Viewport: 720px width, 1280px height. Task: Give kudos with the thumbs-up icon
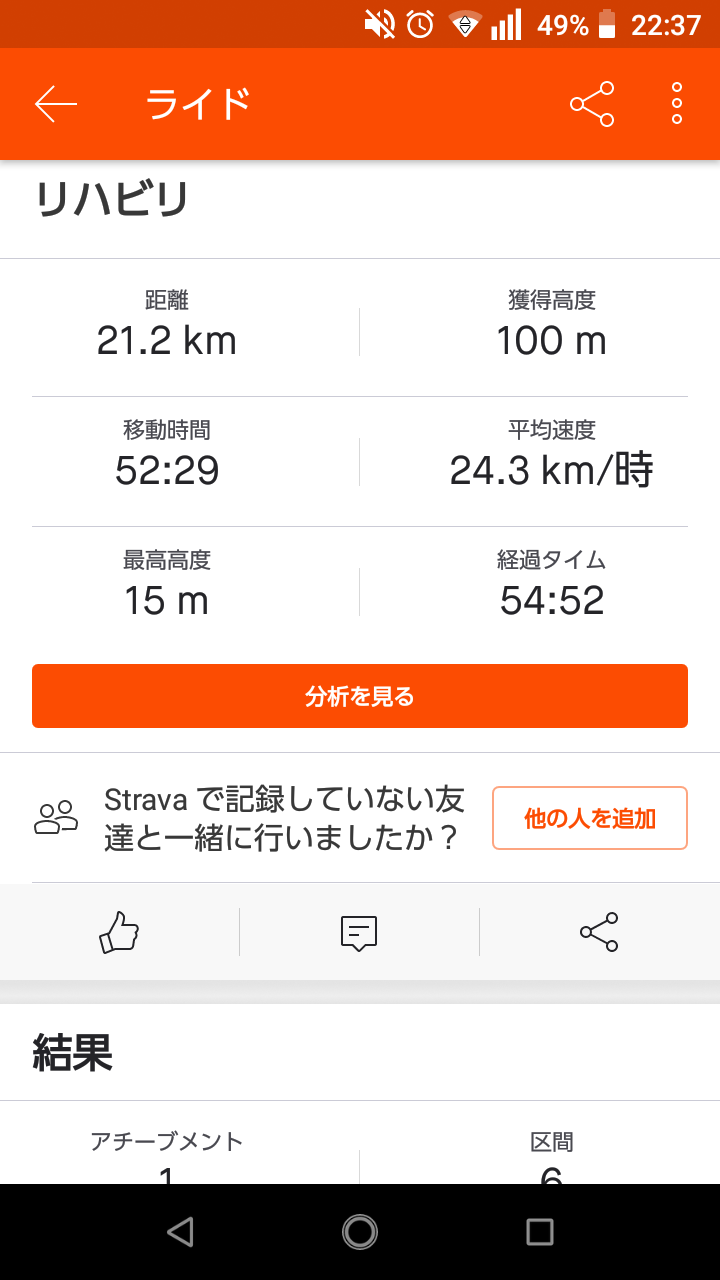click(x=119, y=932)
